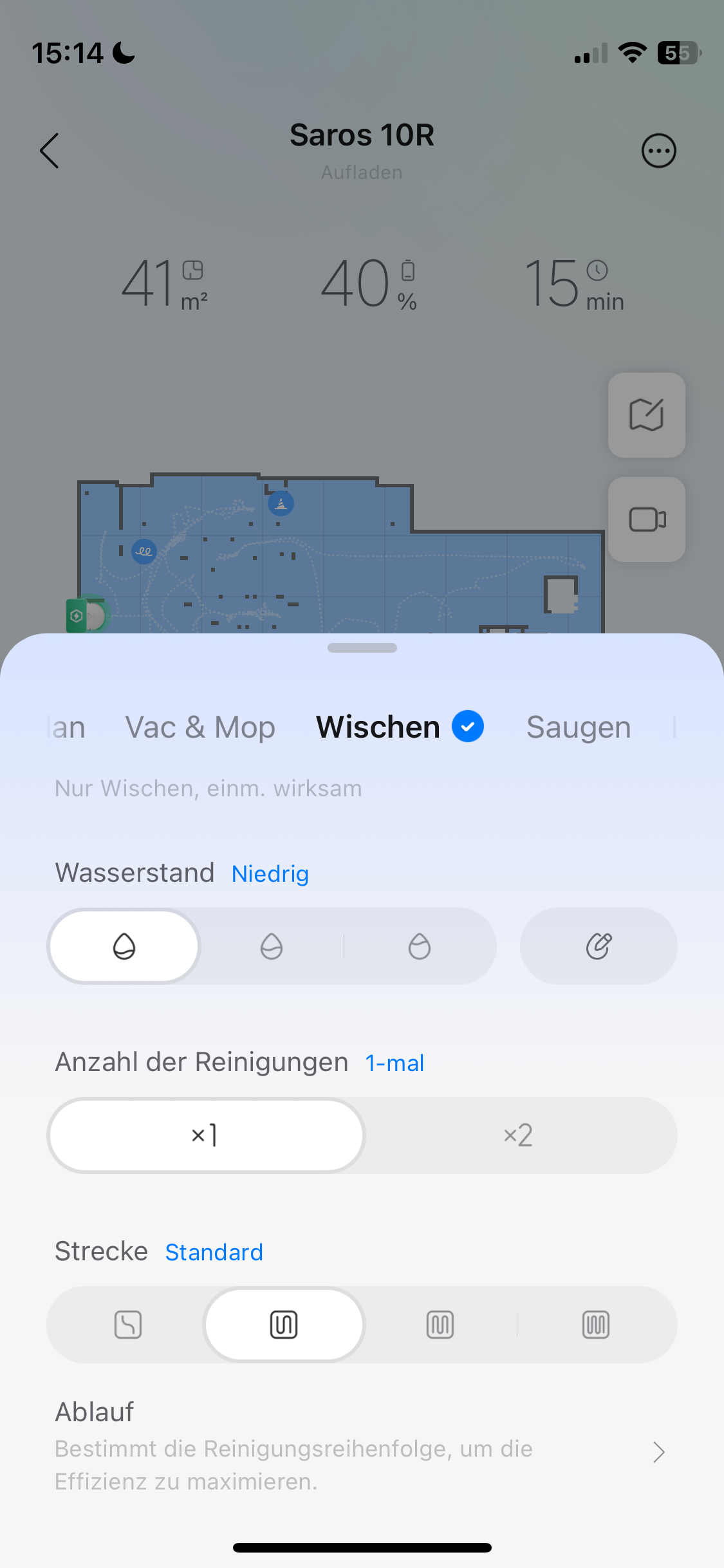Select the low water level droplet

[x=124, y=946]
